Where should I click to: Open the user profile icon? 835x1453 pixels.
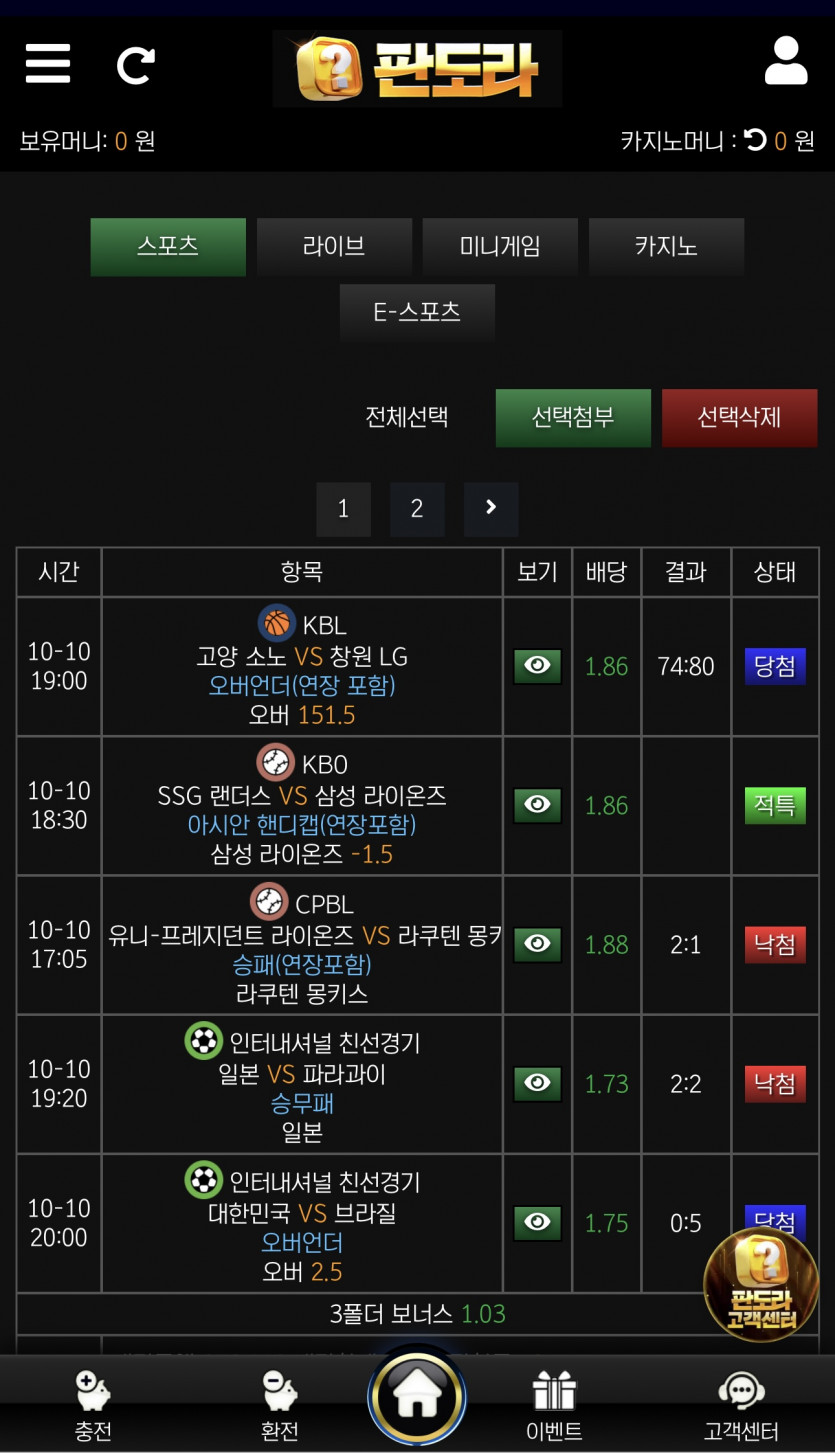click(786, 61)
